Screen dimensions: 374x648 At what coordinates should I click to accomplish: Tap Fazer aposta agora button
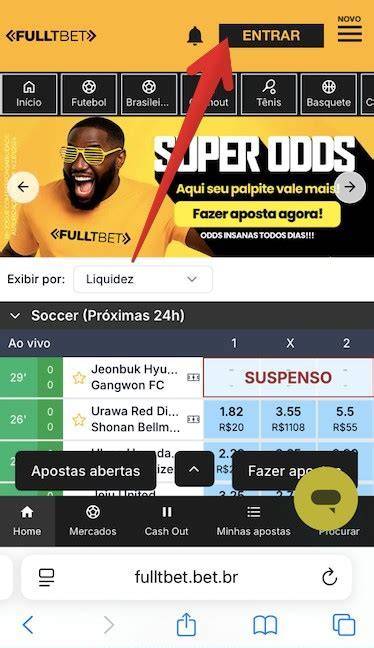[257, 214]
